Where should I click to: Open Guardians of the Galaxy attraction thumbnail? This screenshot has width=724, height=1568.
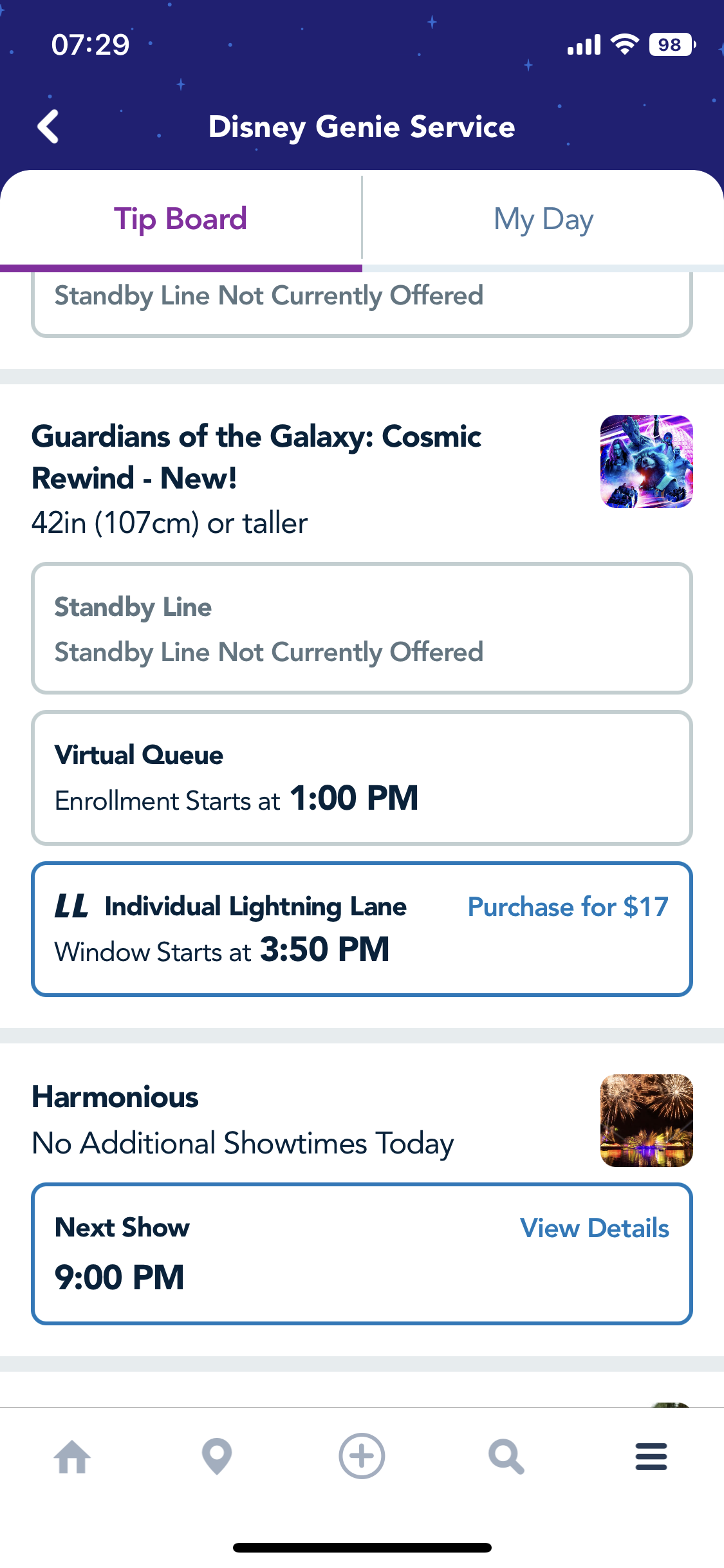pos(646,462)
